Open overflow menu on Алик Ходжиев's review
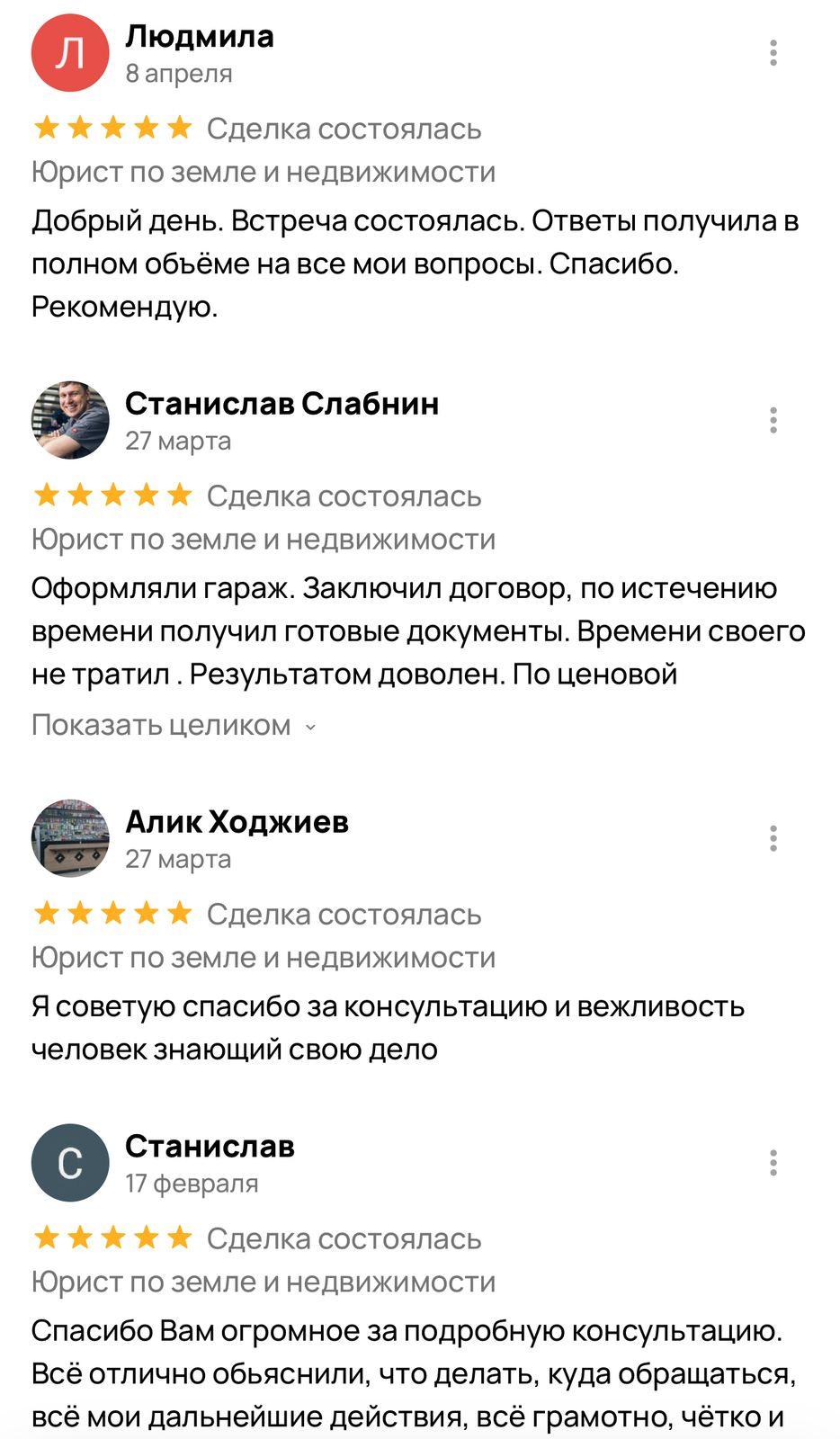The height and width of the screenshot is (1439, 840). click(x=773, y=838)
